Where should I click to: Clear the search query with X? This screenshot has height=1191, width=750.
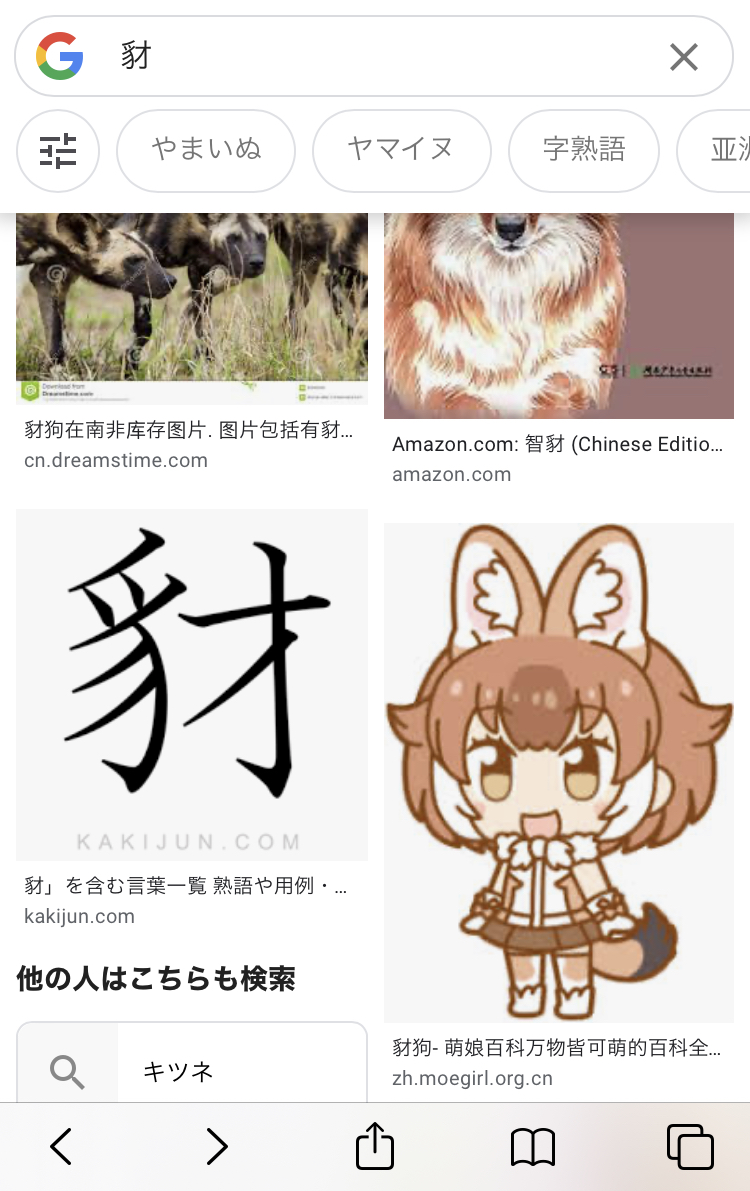click(x=684, y=57)
